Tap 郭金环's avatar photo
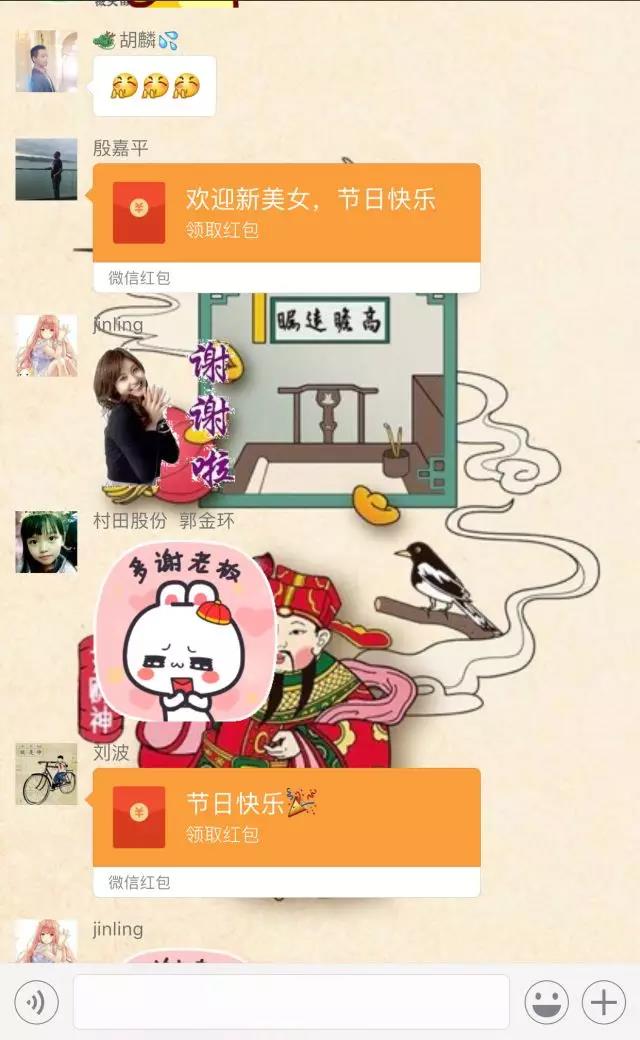640x1040 pixels. pos(46,542)
